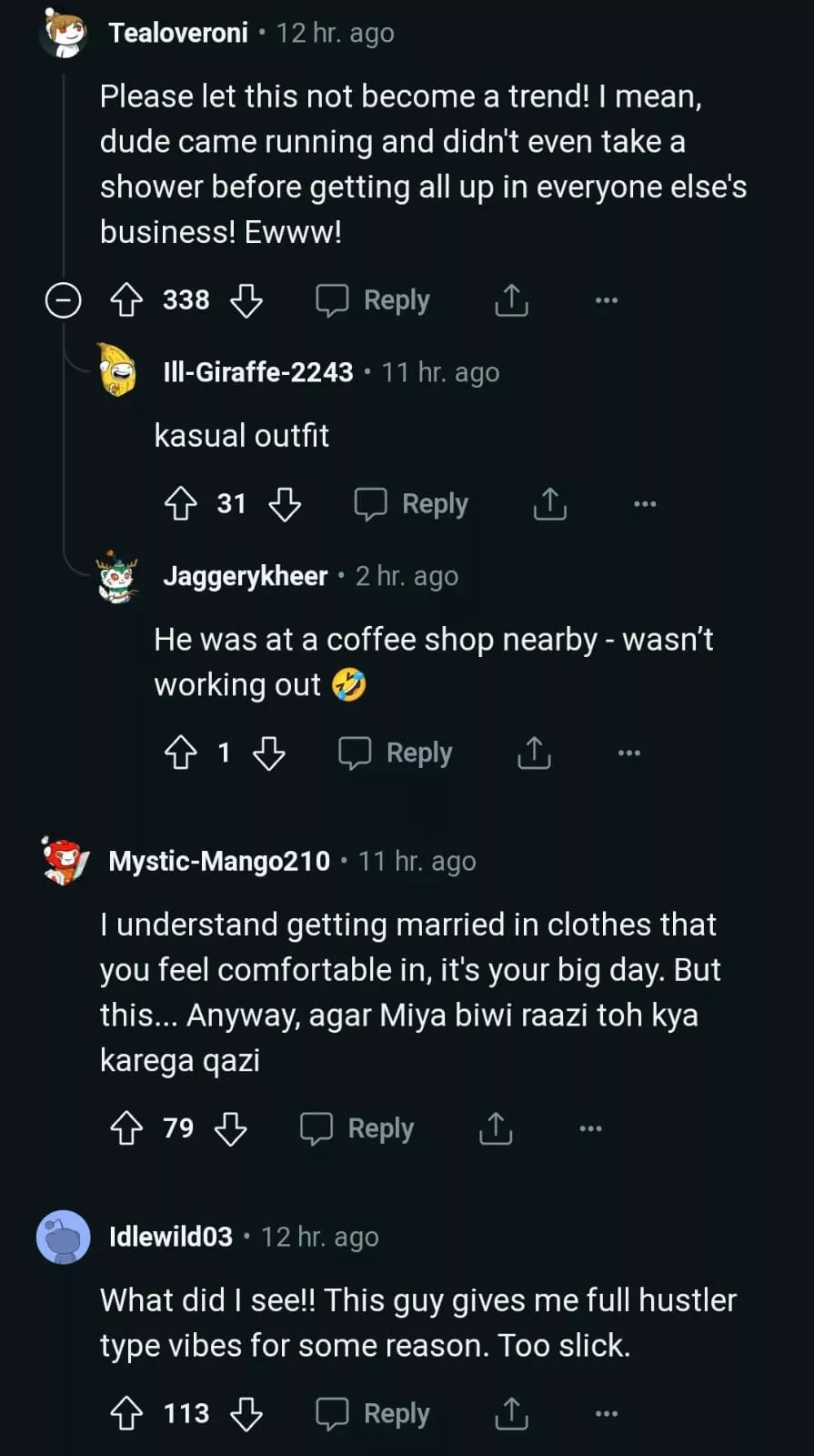The height and width of the screenshot is (1456, 814).
Task: Reply to Jaggerykheer's comment
Action: (396, 753)
